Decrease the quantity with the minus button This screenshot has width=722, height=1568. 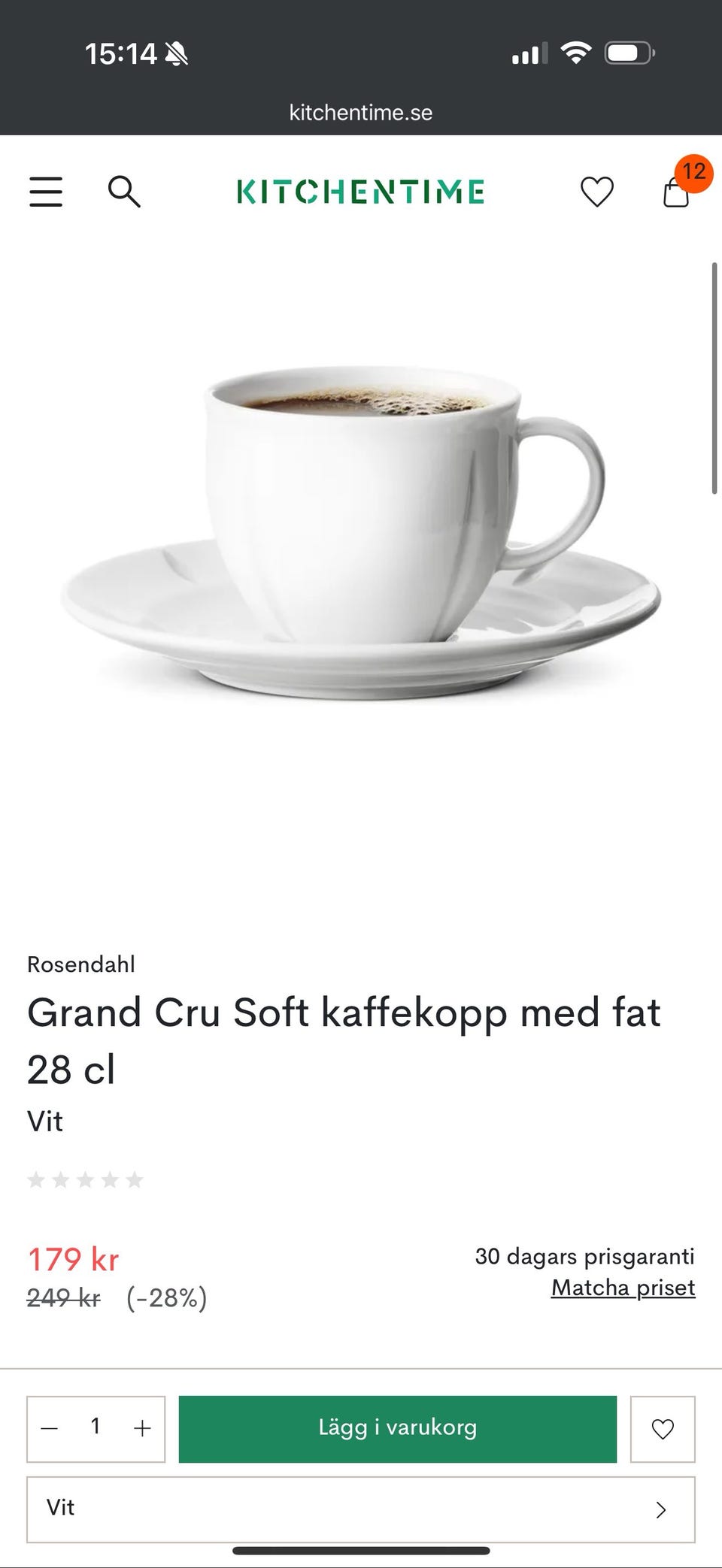point(50,1429)
